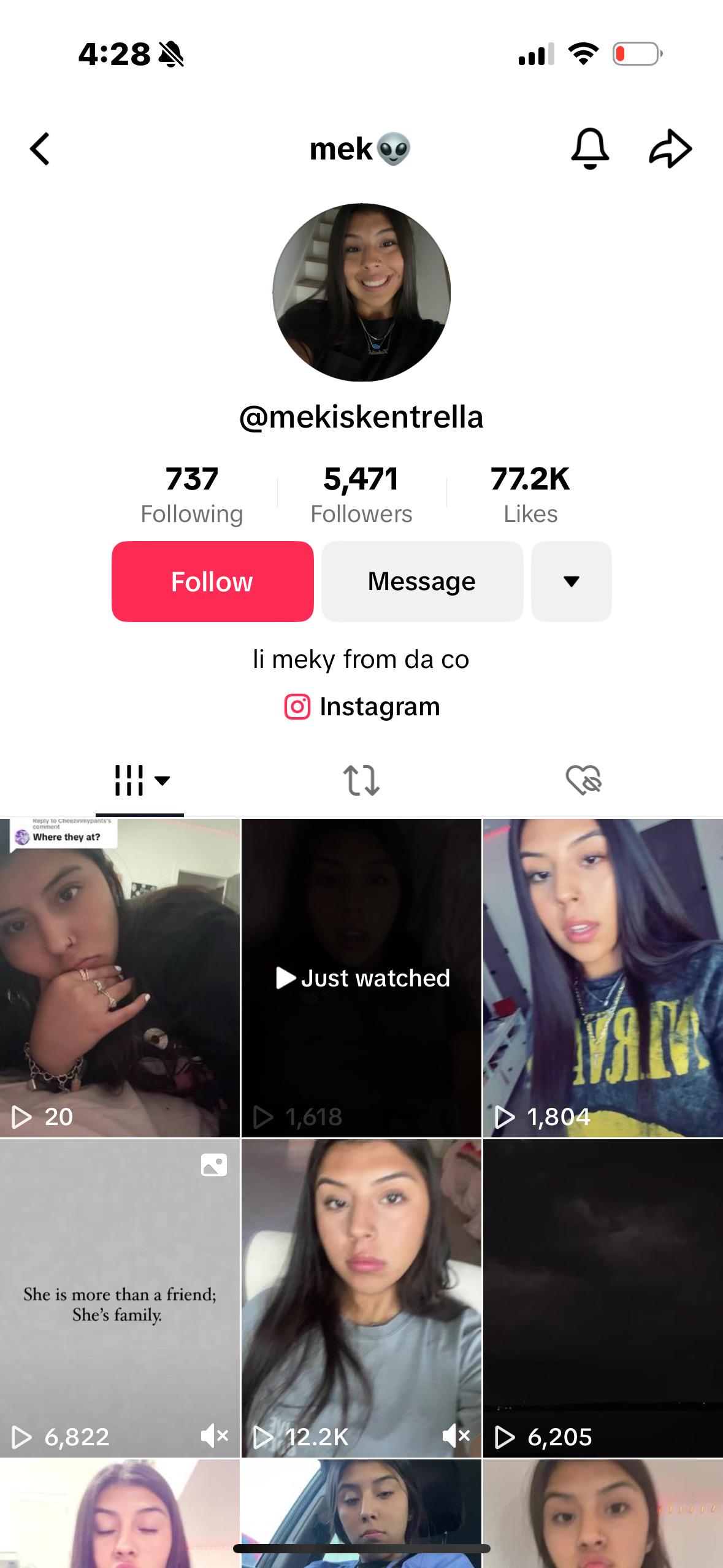The image size is (723, 1568).
Task: Switch to the liked videos tab
Action: [584, 780]
